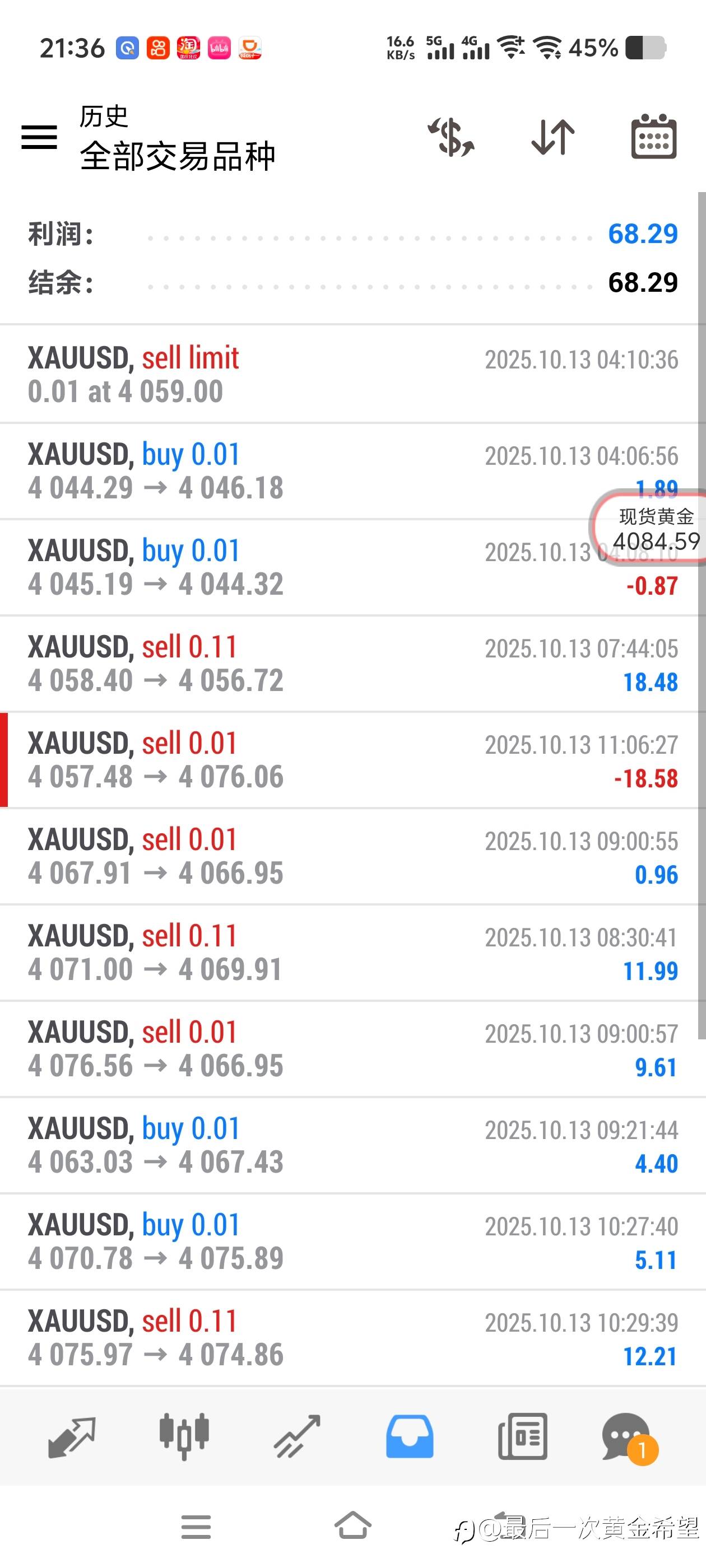The height and width of the screenshot is (1568, 706).
Task: Open the calendar date range picker
Action: click(x=654, y=136)
